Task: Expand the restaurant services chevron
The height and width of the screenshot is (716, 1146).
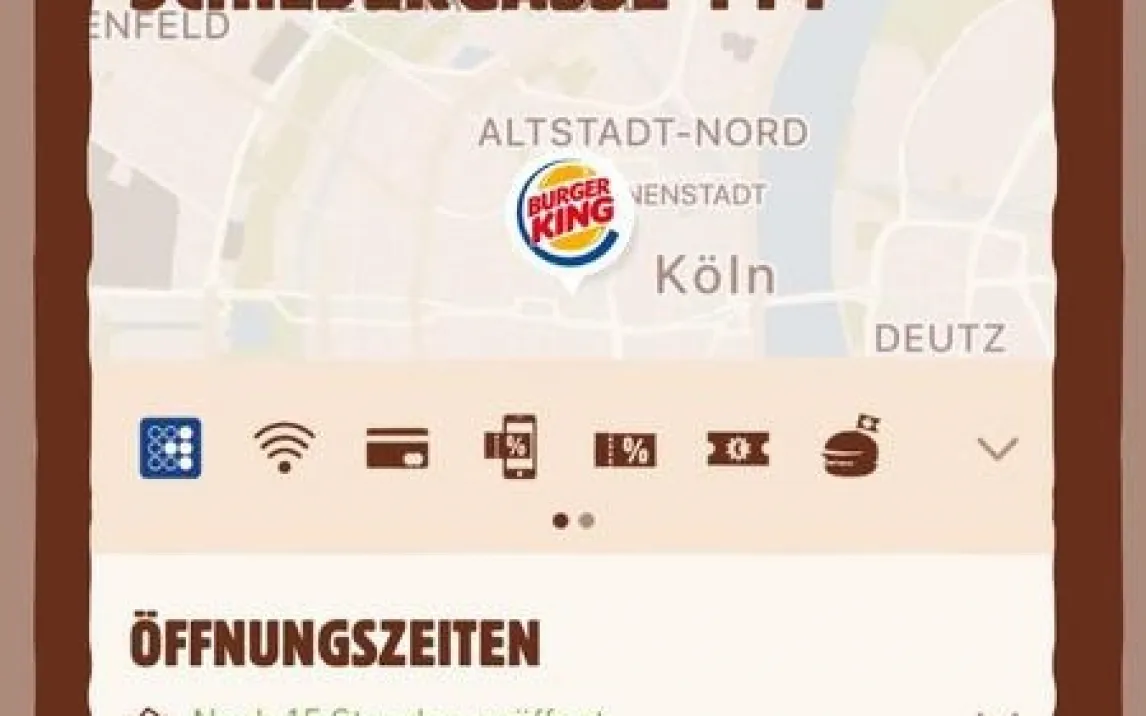Action: (996, 450)
